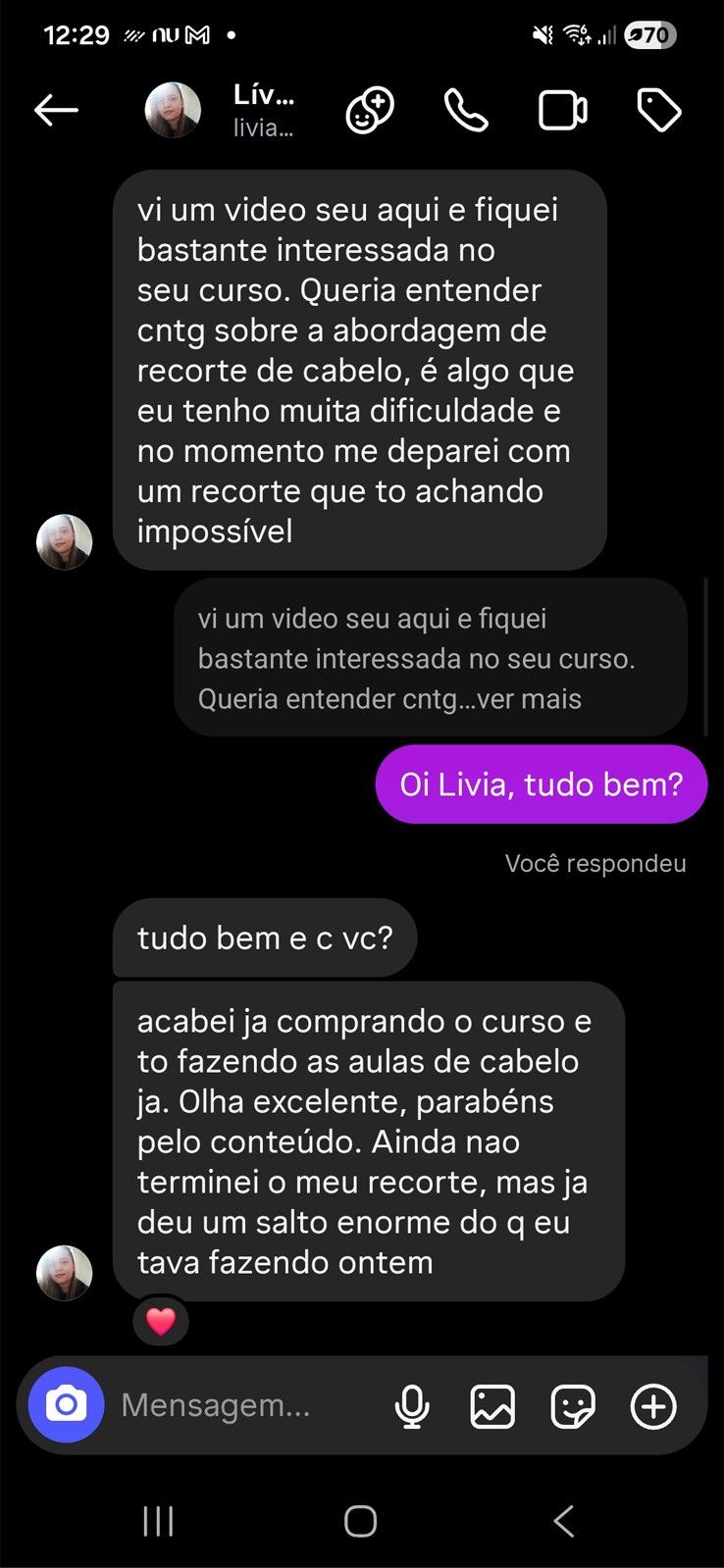Start a video call with Lívia

[x=563, y=111]
